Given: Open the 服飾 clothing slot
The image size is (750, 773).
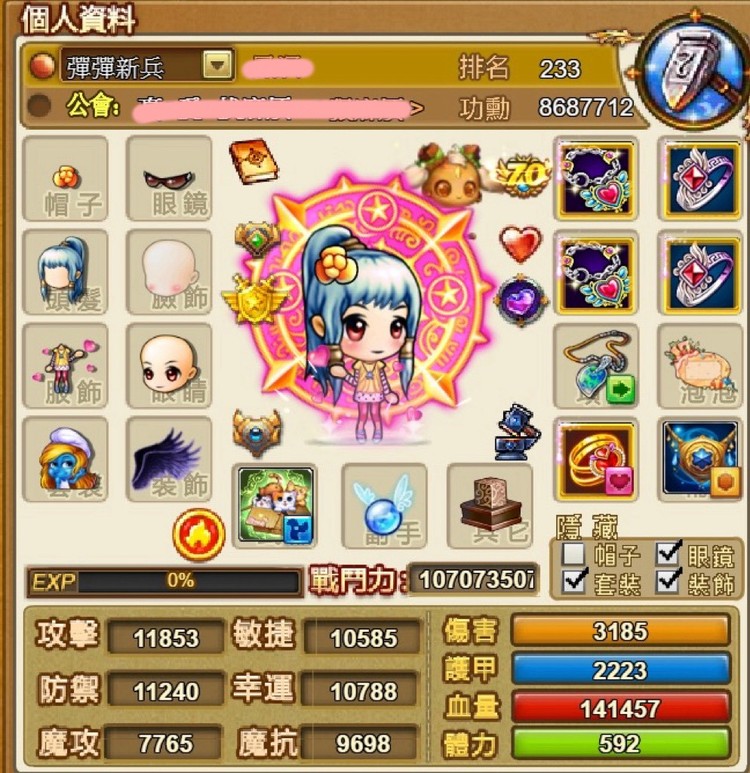Looking at the screenshot, I should (65, 365).
